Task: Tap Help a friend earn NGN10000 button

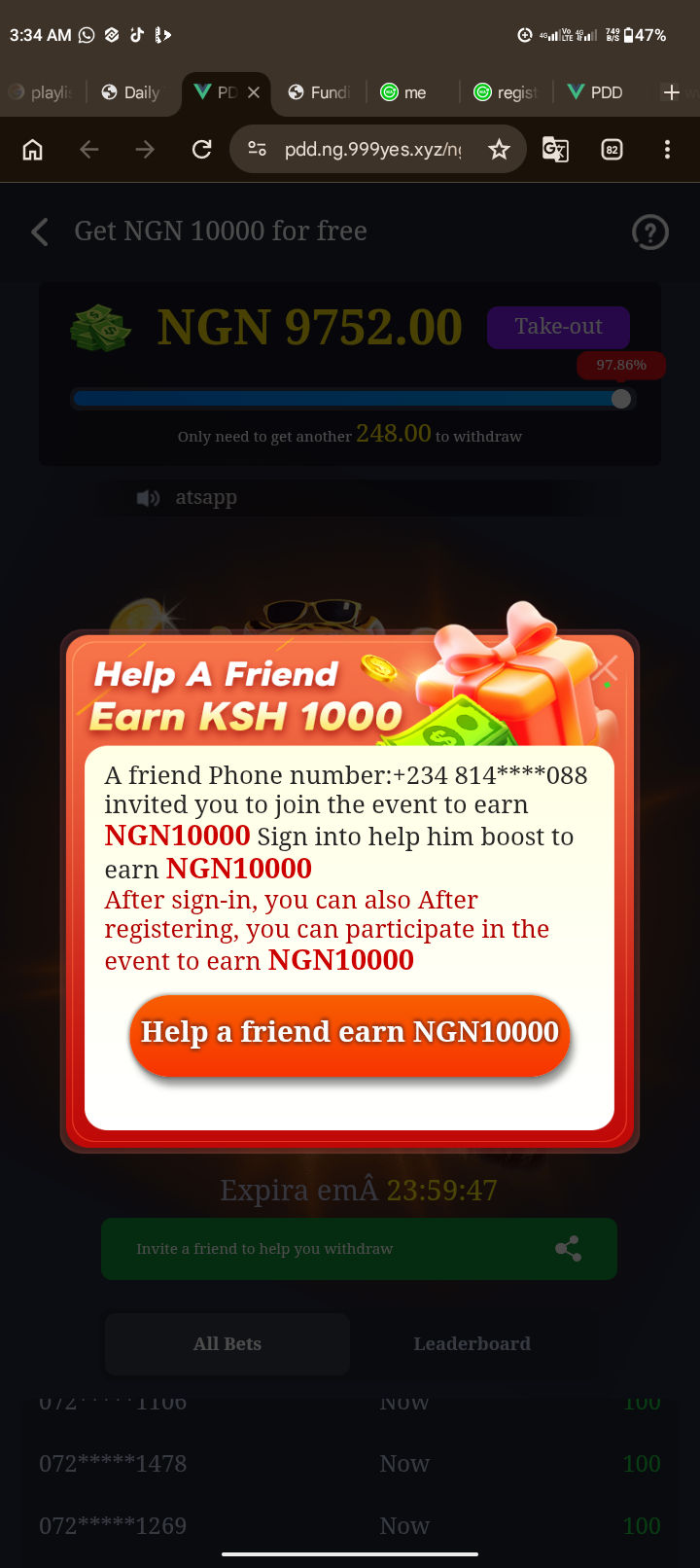Action: tap(349, 1034)
